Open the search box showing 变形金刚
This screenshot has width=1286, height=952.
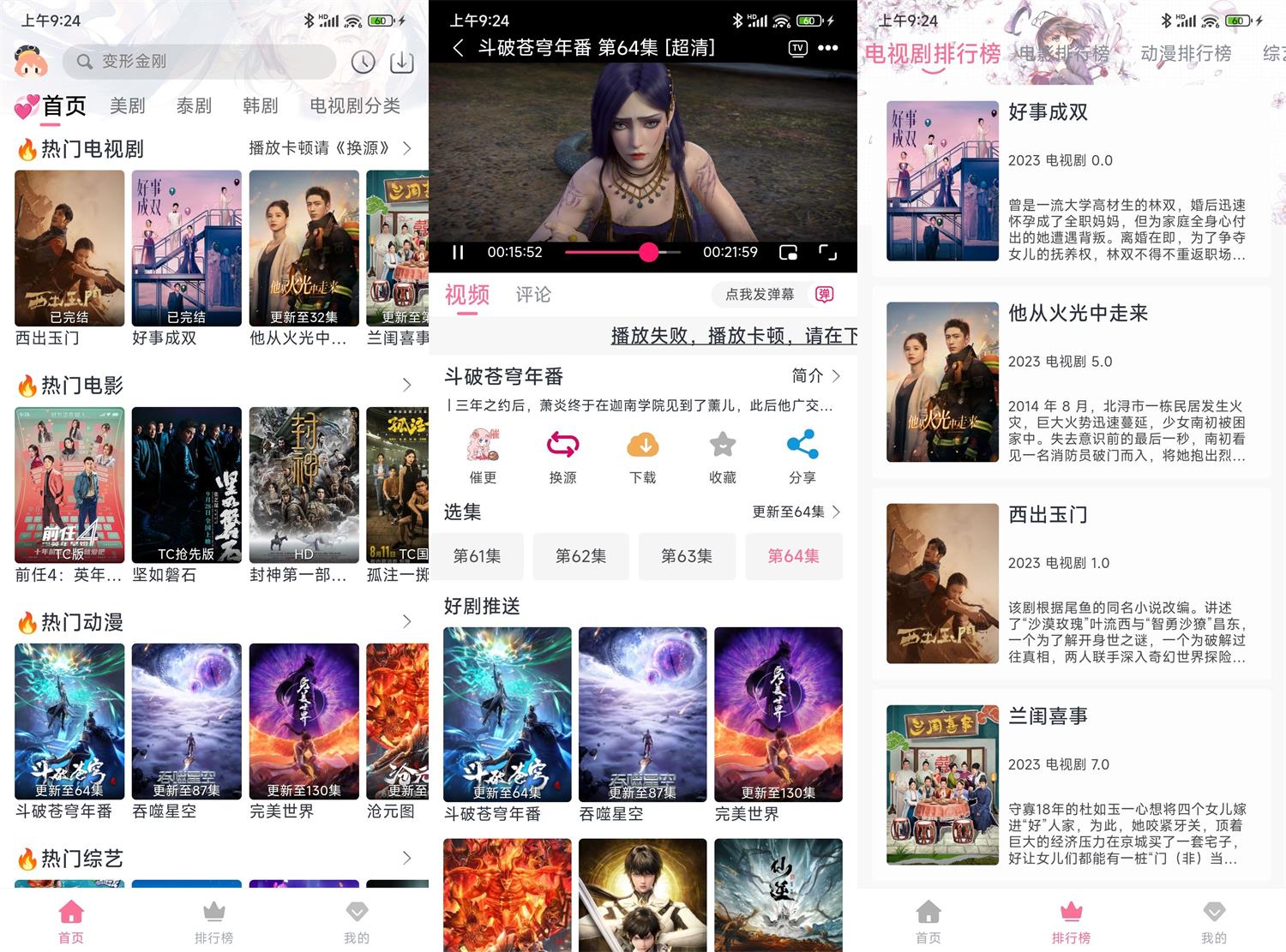click(x=197, y=62)
